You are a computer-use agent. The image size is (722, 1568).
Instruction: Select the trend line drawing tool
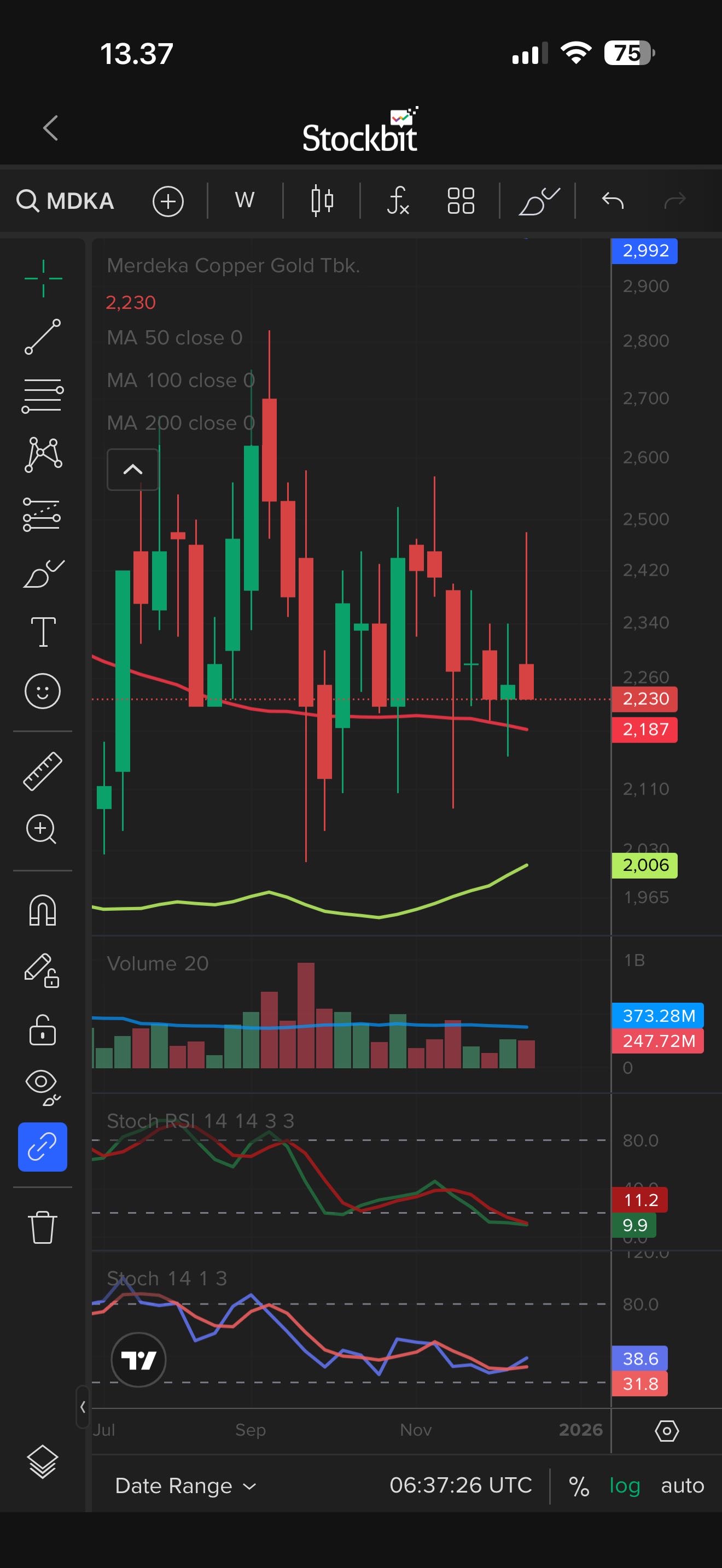43,337
